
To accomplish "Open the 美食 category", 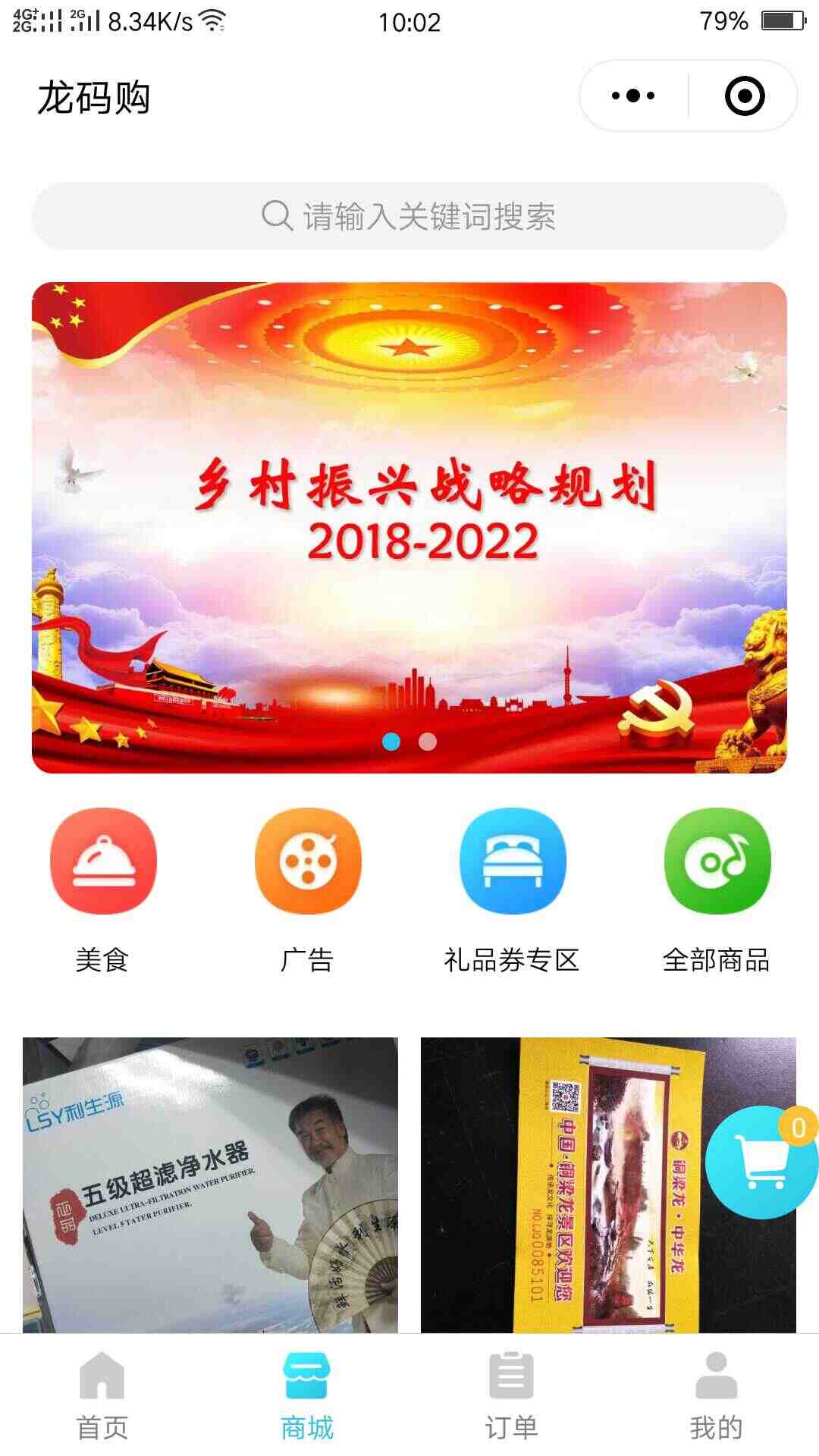I will 103,891.
